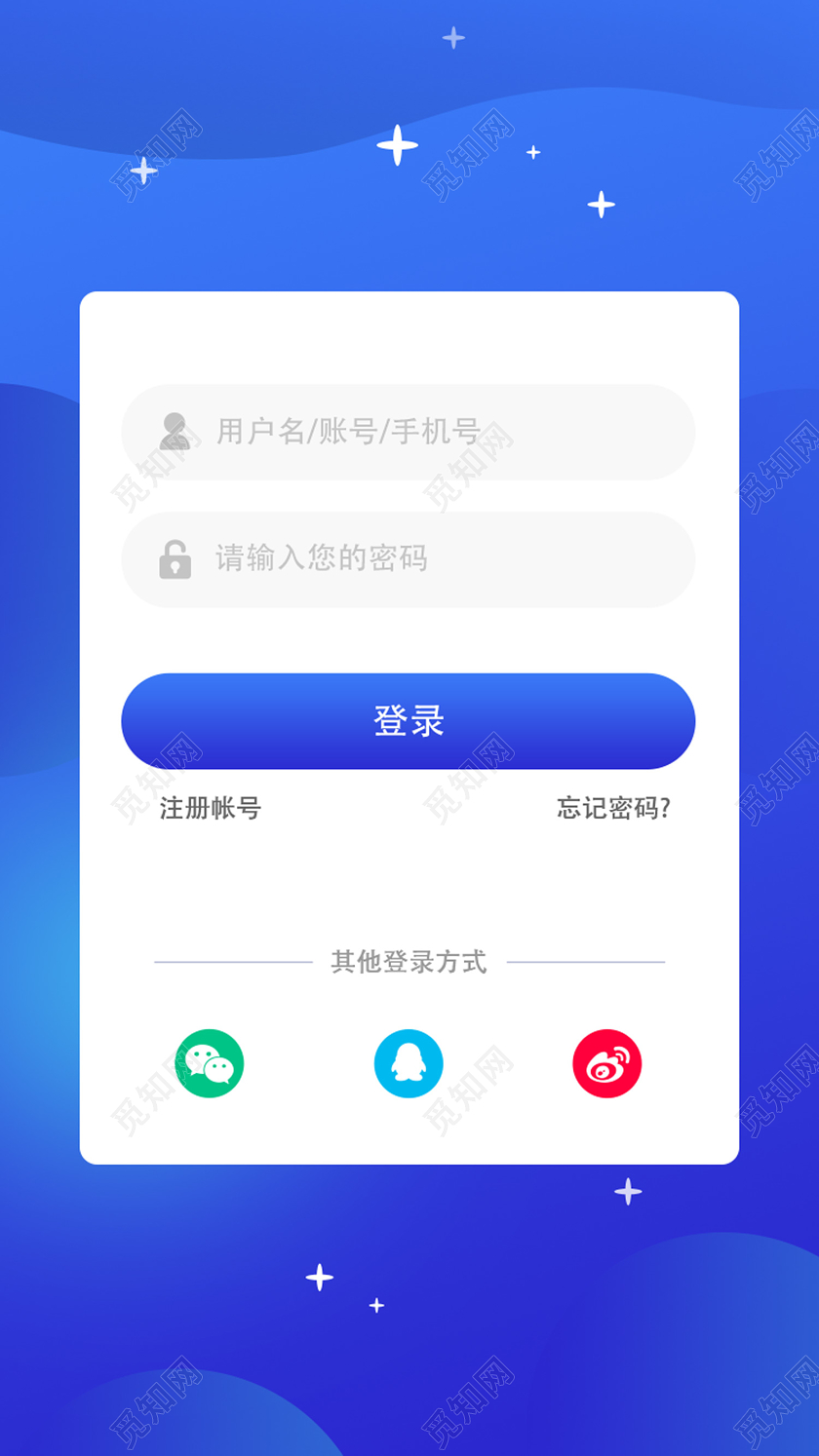The height and width of the screenshot is (1456, 819).
Task: Click the 其他登录方式 divider text
Action: (x=408, y=961)
